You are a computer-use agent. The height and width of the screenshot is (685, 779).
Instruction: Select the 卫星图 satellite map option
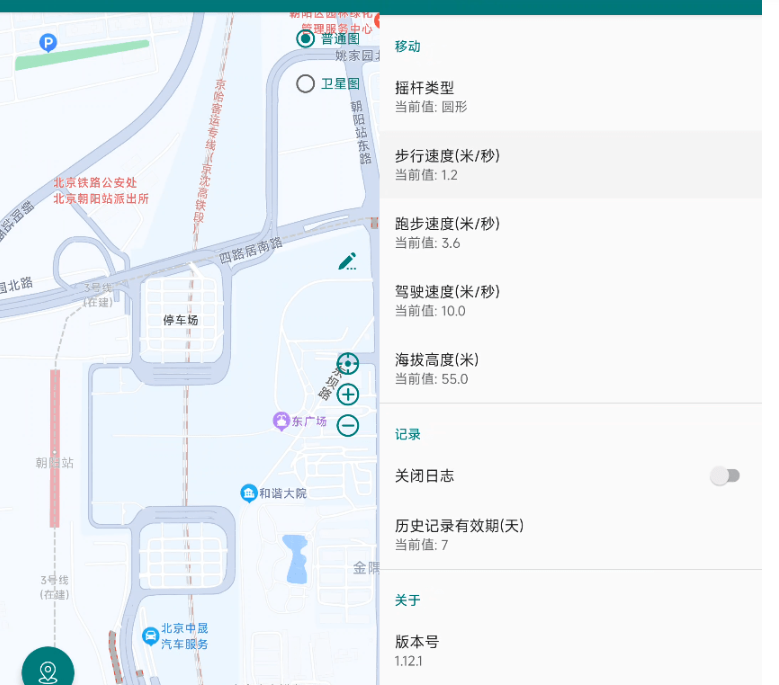pyautogui.click(x=306, y=84)
